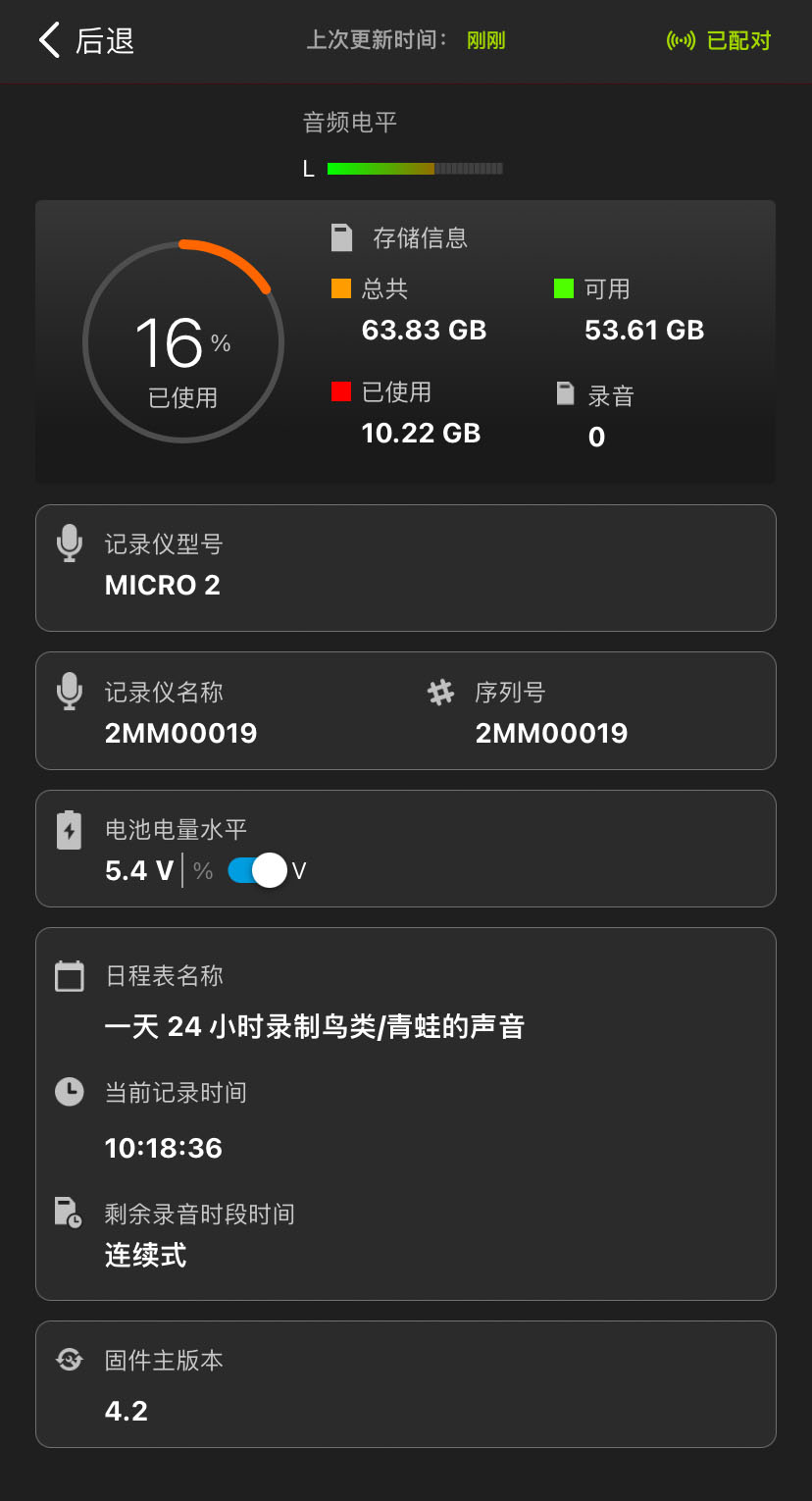The image size is (812, 1501).
Task: Click the recording-time icon beside 剩余录音时段时间
Action: 69,1213
